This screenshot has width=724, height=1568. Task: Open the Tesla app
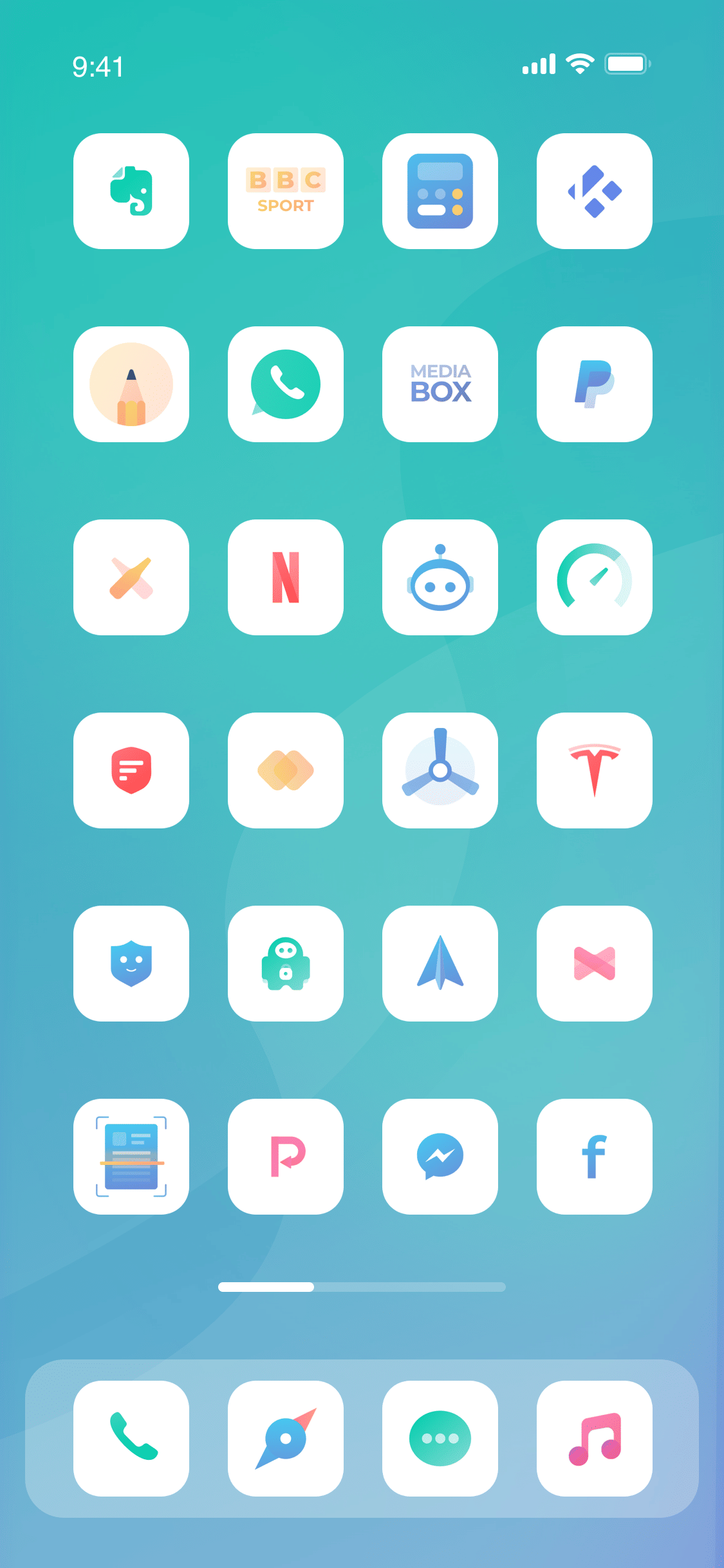(x=595, y=770)
